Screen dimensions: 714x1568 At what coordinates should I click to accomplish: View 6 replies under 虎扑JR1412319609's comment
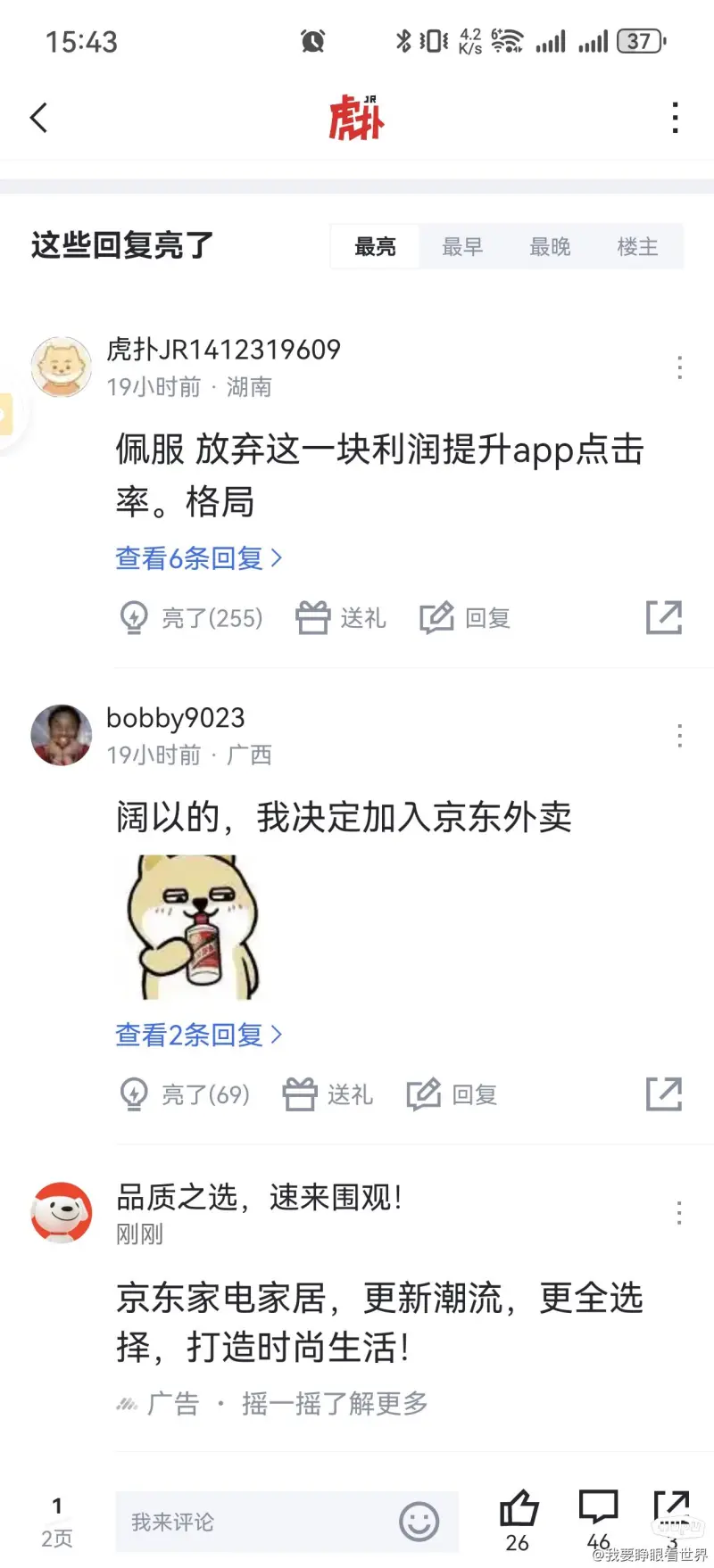tap(198, 558)
